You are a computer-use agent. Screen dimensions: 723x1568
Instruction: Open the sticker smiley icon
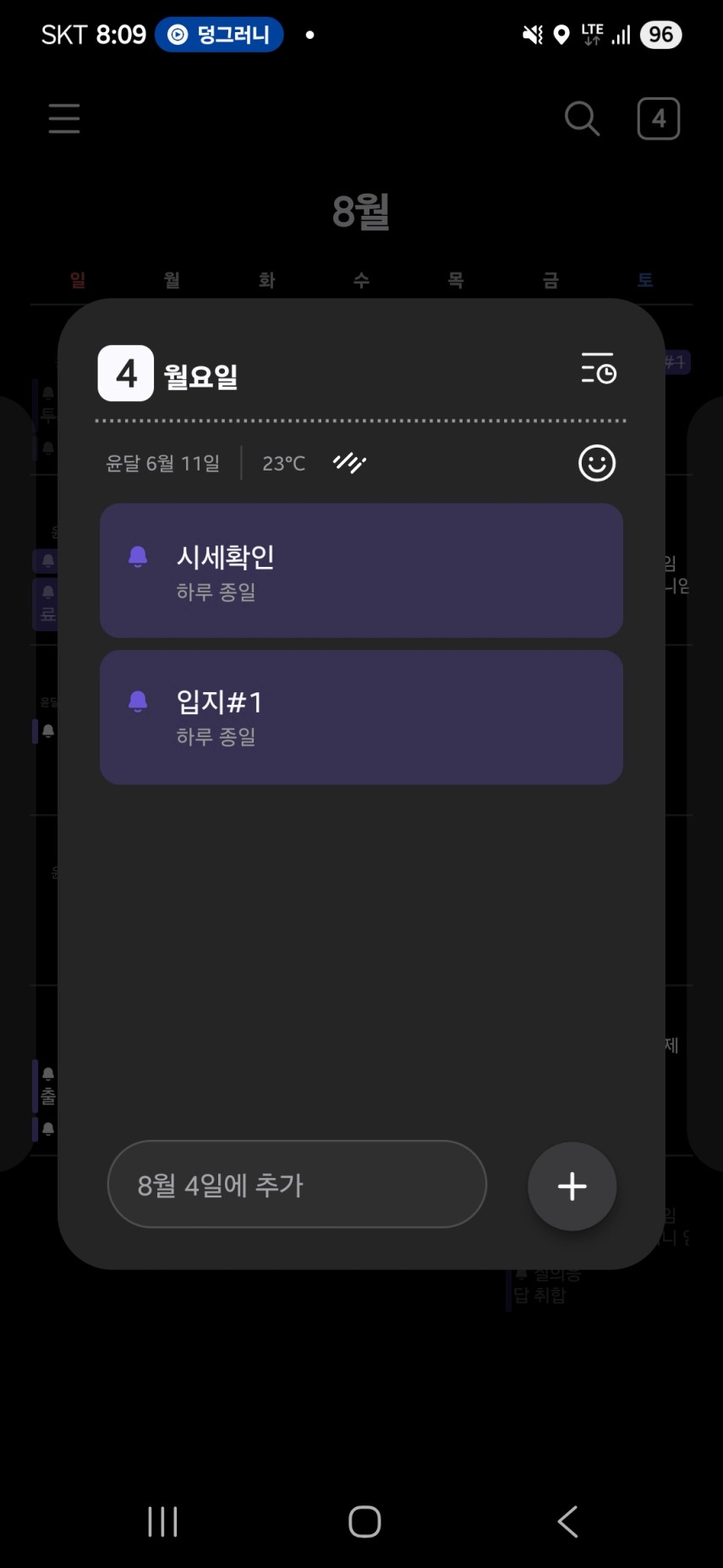597,463
